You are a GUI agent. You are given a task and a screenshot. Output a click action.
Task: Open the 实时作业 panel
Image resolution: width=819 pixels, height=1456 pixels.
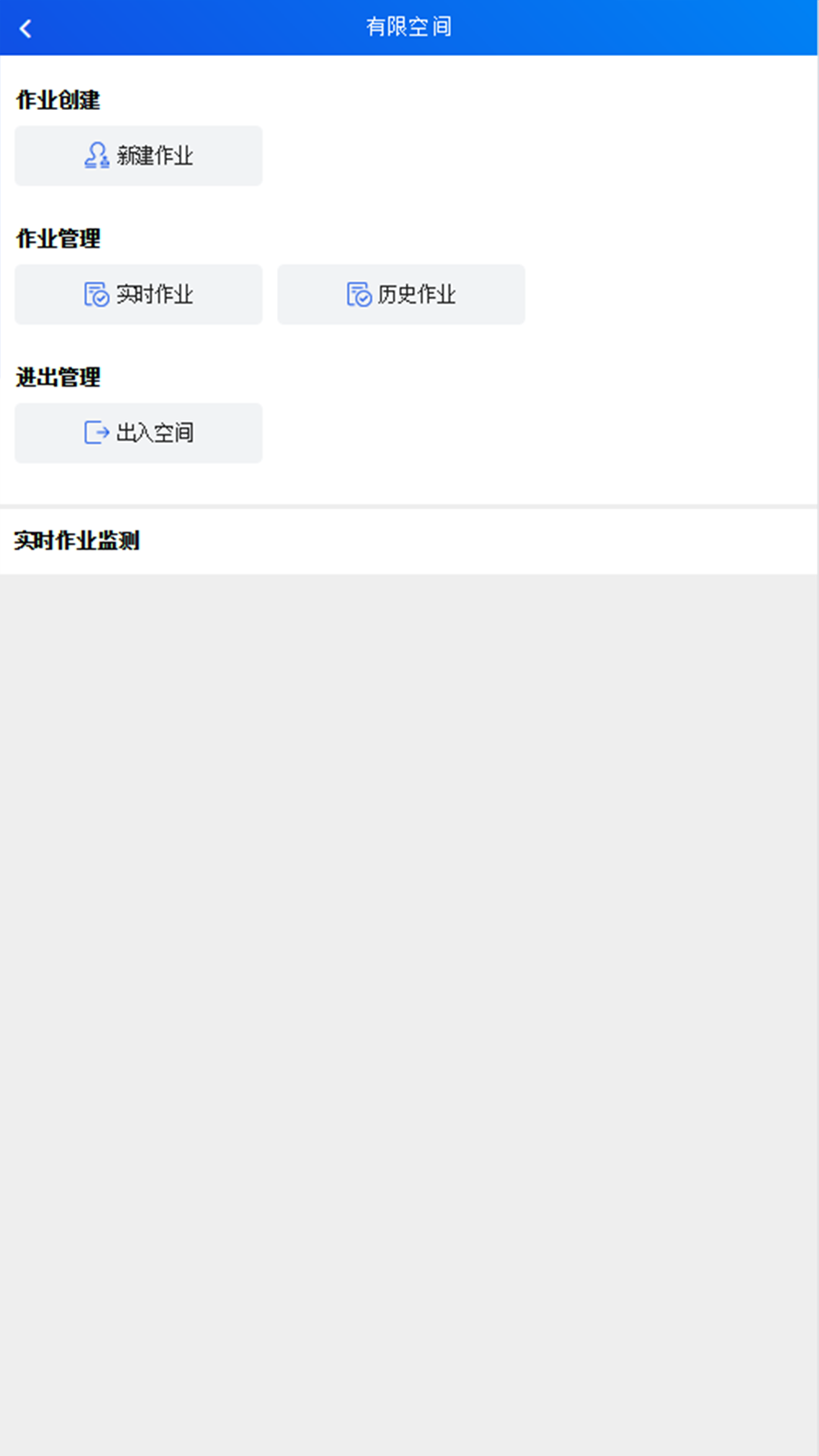coord(139,294)
